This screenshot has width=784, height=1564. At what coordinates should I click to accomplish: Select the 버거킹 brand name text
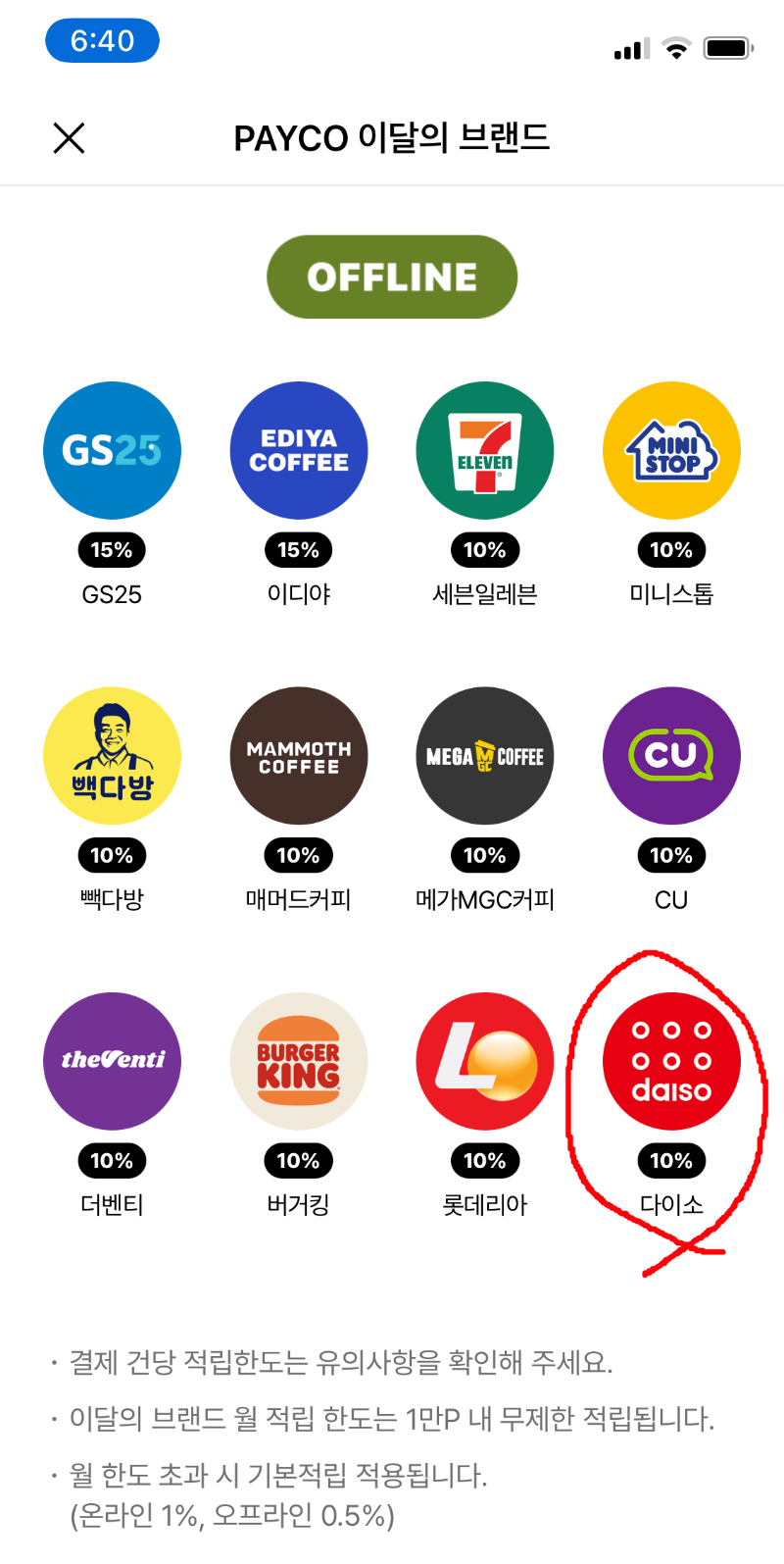point(298,1205)
